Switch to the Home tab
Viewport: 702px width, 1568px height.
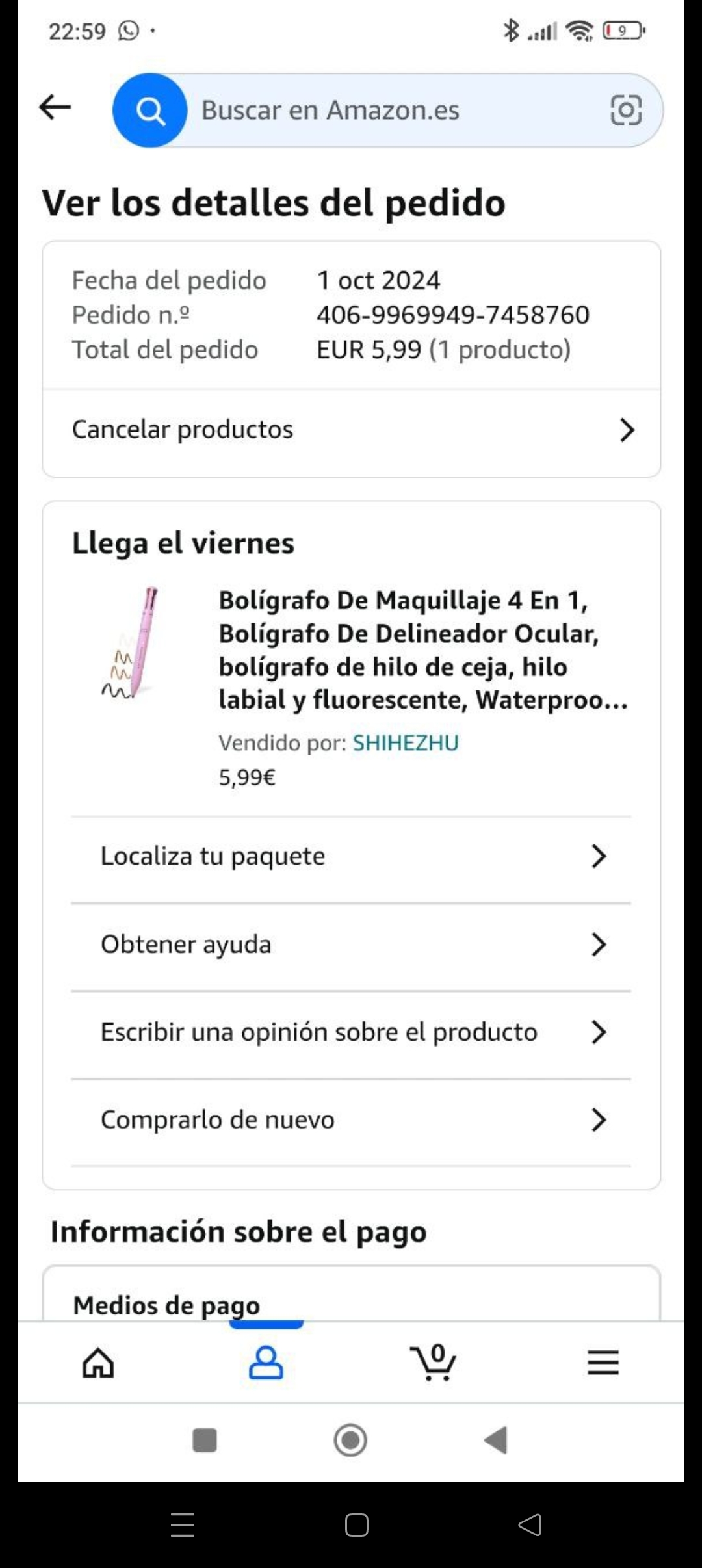(98, 1362)
